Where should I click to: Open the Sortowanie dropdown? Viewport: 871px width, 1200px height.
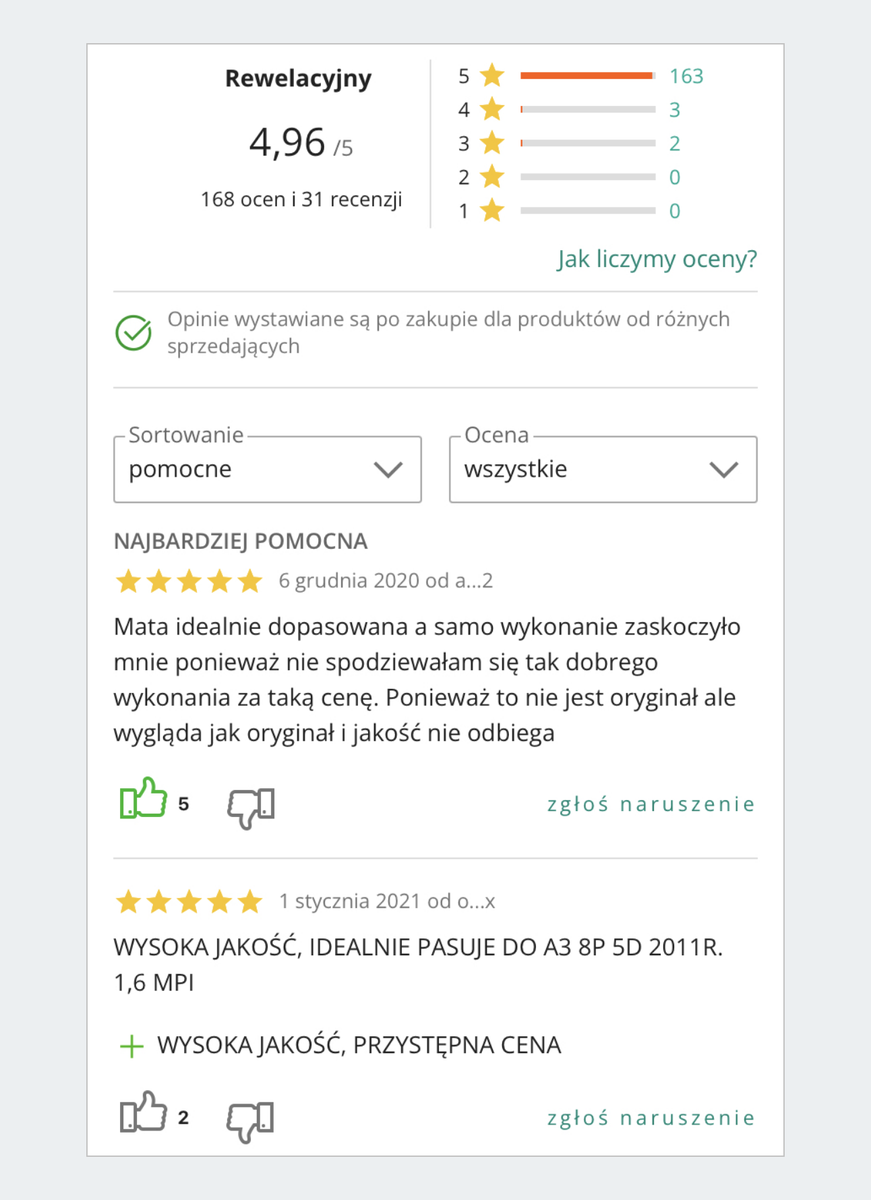click(x=267, y=469)
